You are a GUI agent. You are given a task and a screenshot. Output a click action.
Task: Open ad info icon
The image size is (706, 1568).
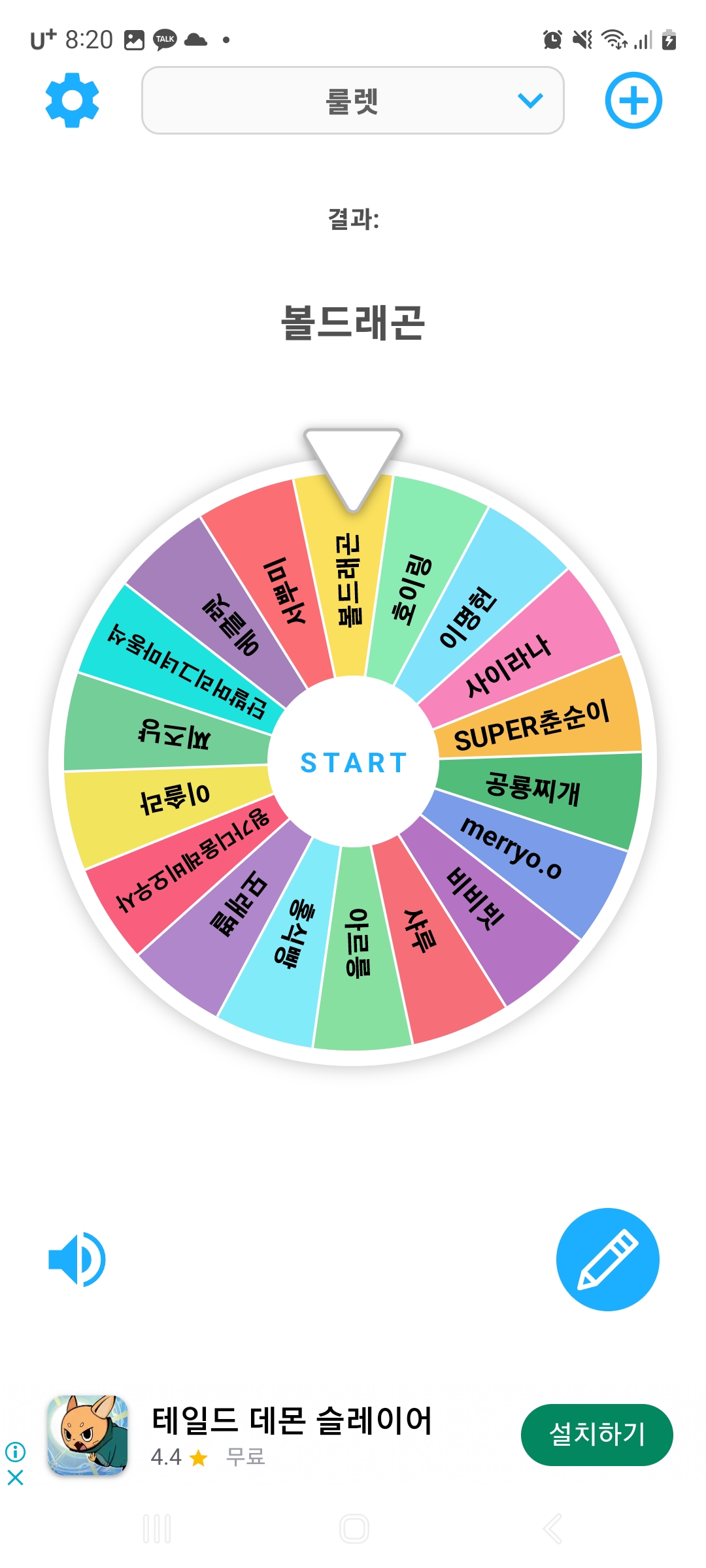pos(16,1452)
